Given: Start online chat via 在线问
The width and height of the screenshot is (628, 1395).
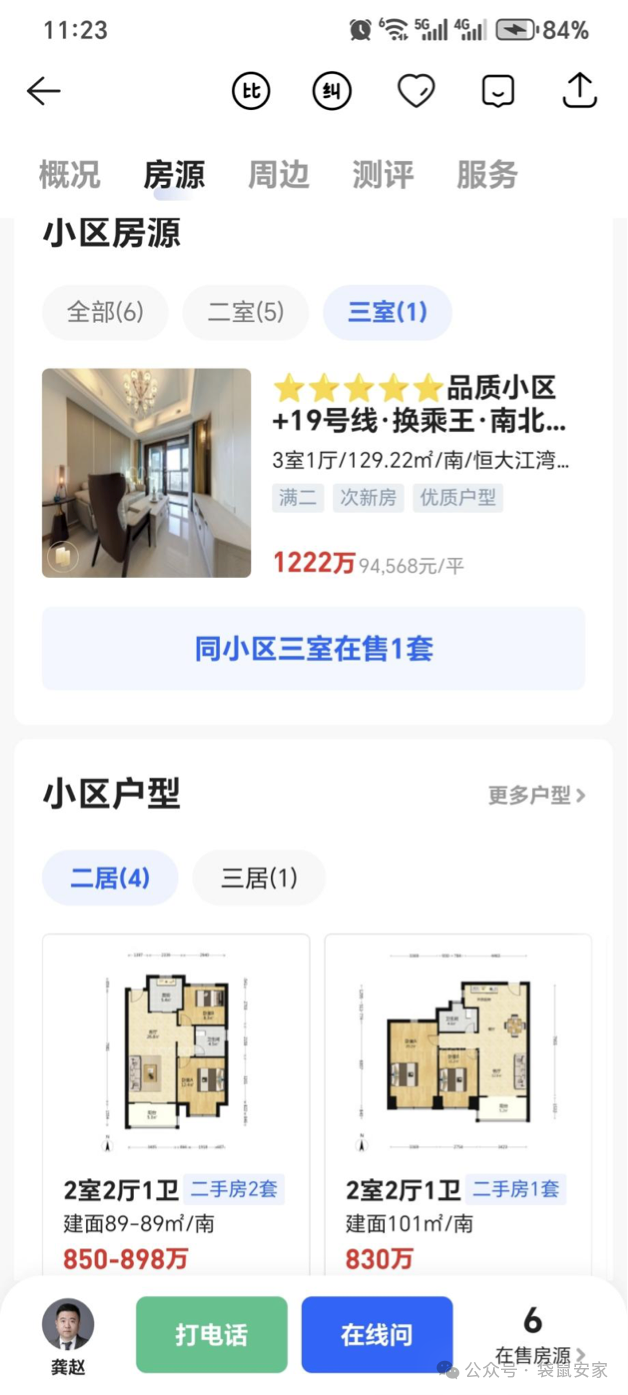Looking at the screenshot, I should point(377,1334).
